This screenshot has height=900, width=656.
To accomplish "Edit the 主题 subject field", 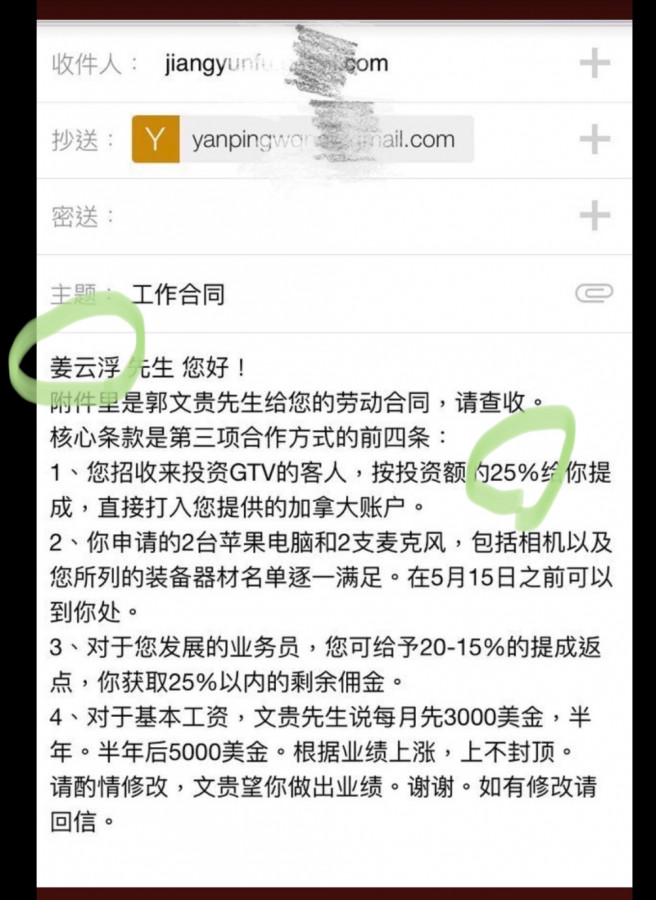I will 340,294.
